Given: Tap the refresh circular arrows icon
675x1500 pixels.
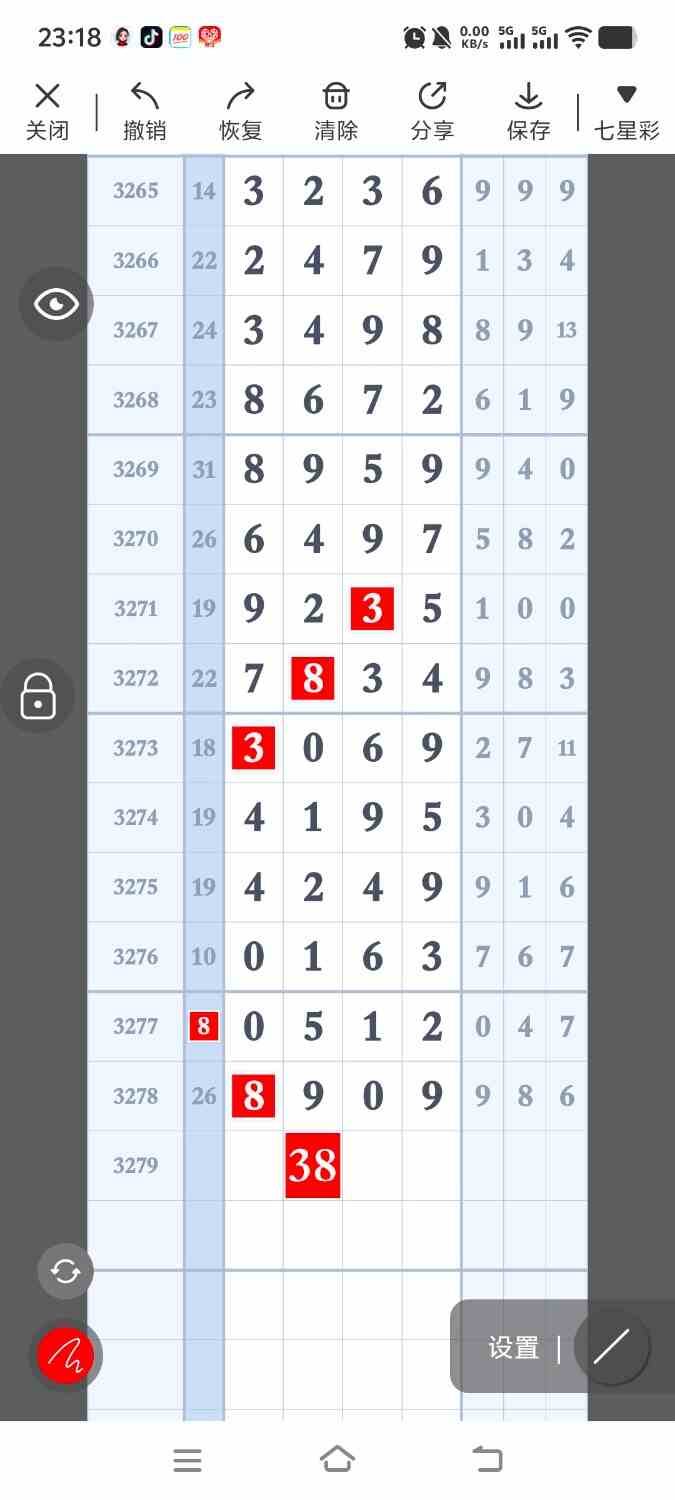Looking at the screenshot, I should point(65,1271).
